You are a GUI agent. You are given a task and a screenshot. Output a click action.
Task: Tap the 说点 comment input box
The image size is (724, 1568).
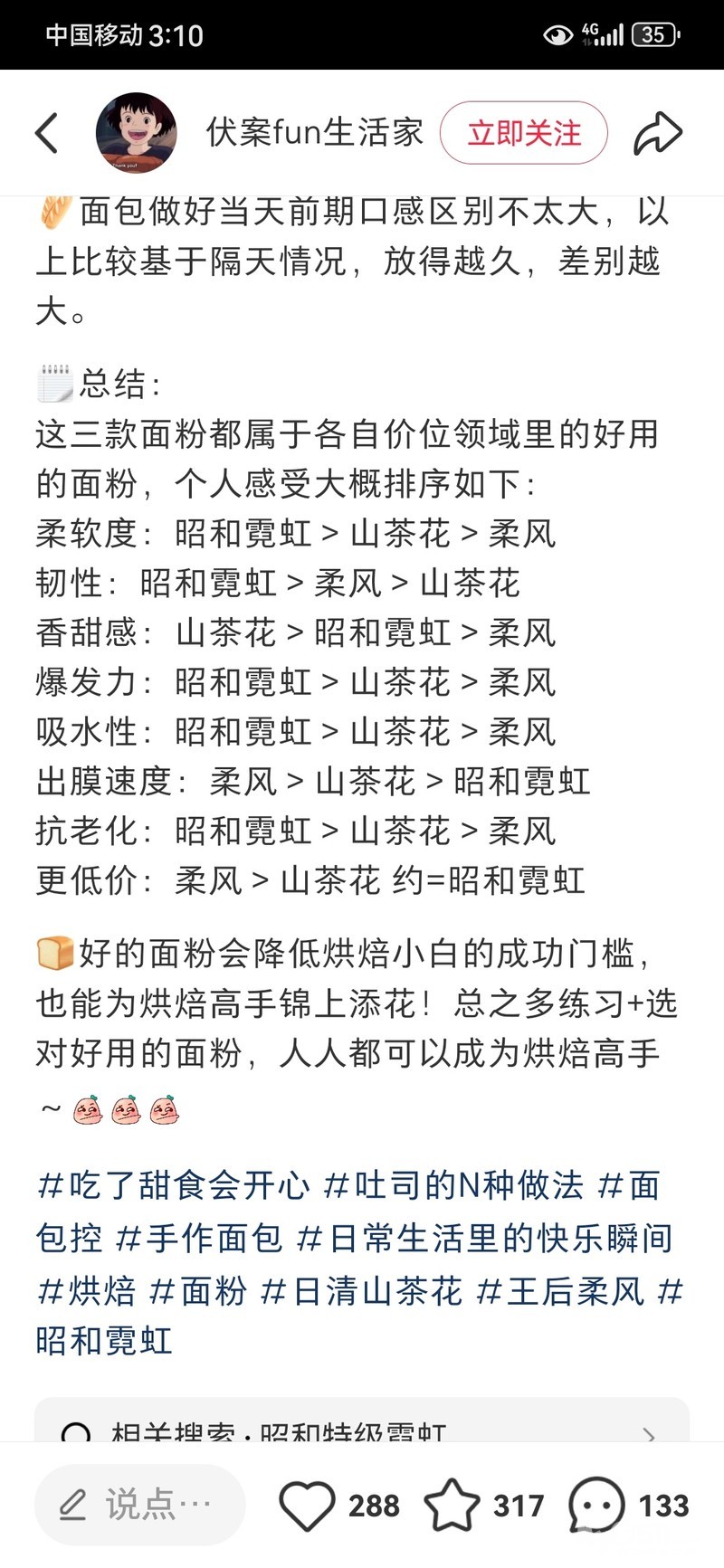pyautogui.click(x=139, y=1505)
